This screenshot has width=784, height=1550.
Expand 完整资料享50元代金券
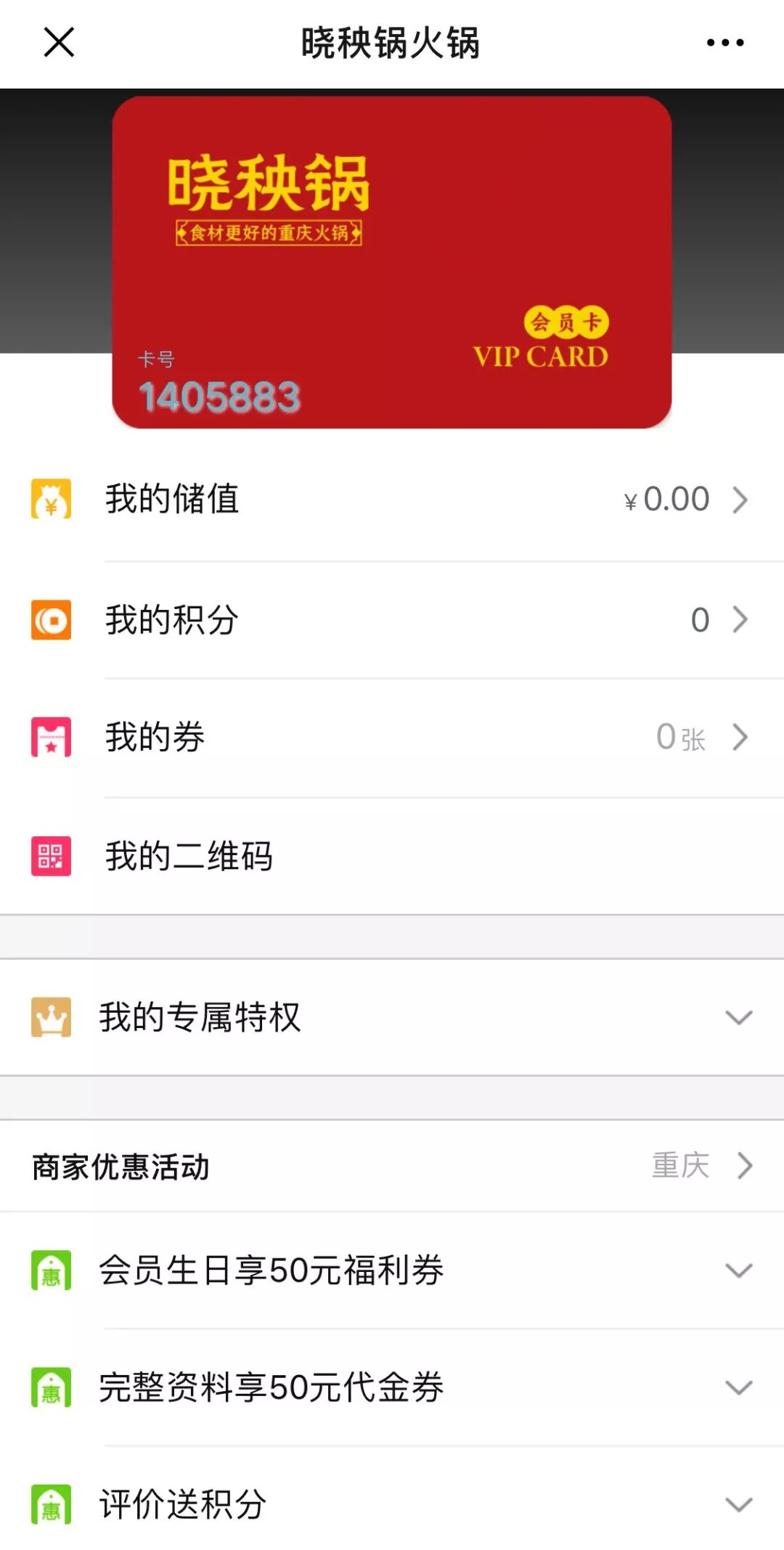pos(392,1387)
